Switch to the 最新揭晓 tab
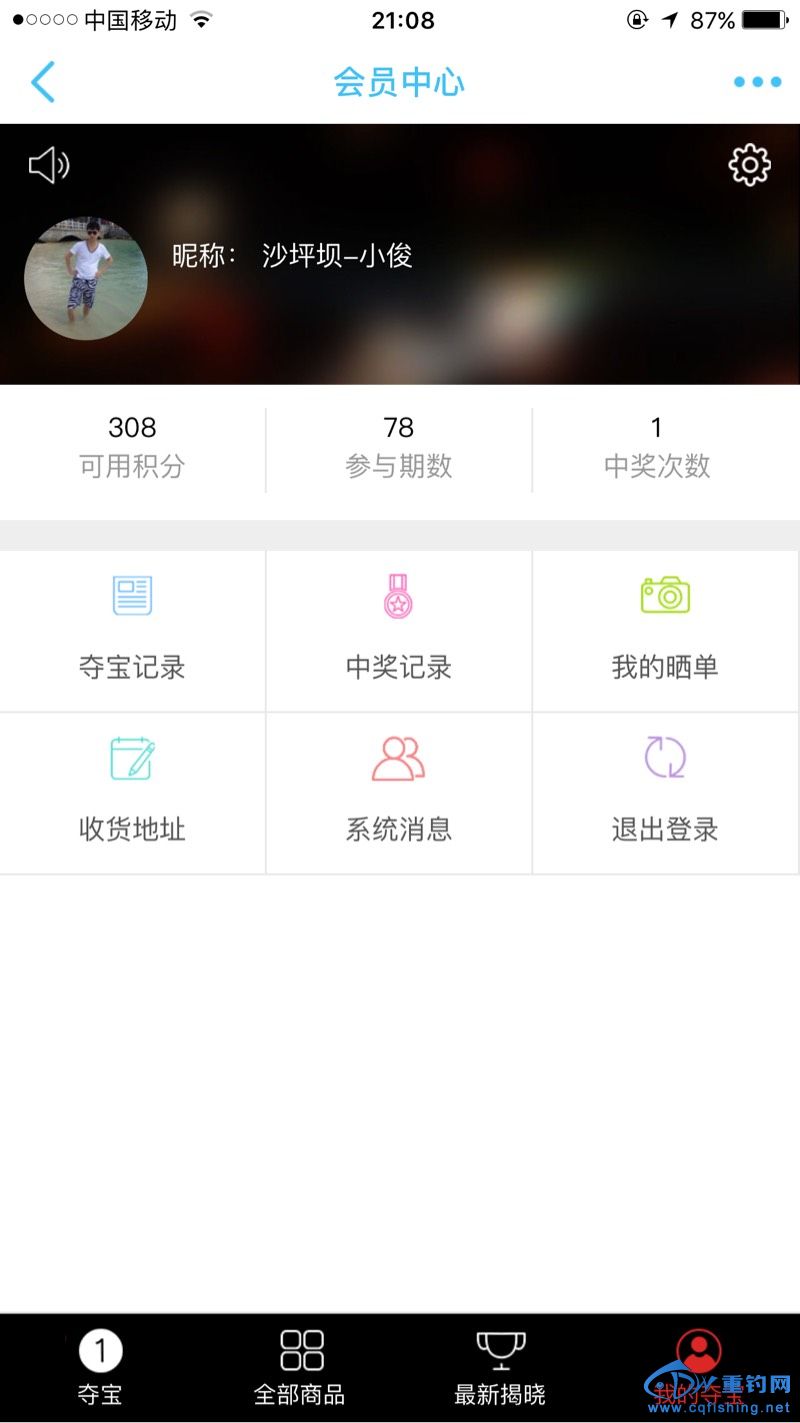This screenshot has width=800, height=1423. pos(500,1367)
